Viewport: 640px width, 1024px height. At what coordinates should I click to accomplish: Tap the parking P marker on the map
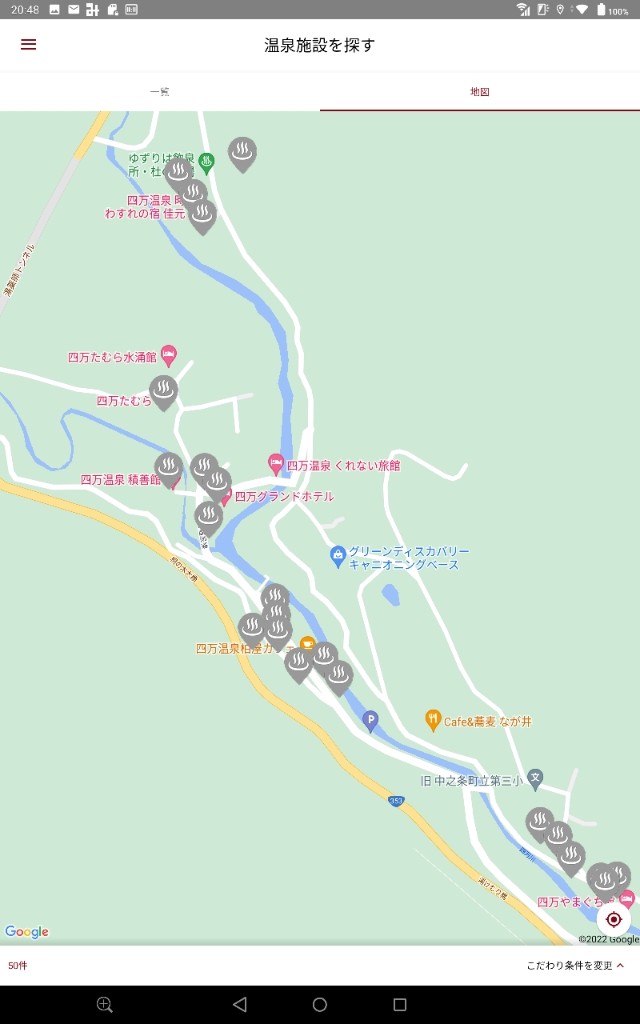(x=370, y=722)
